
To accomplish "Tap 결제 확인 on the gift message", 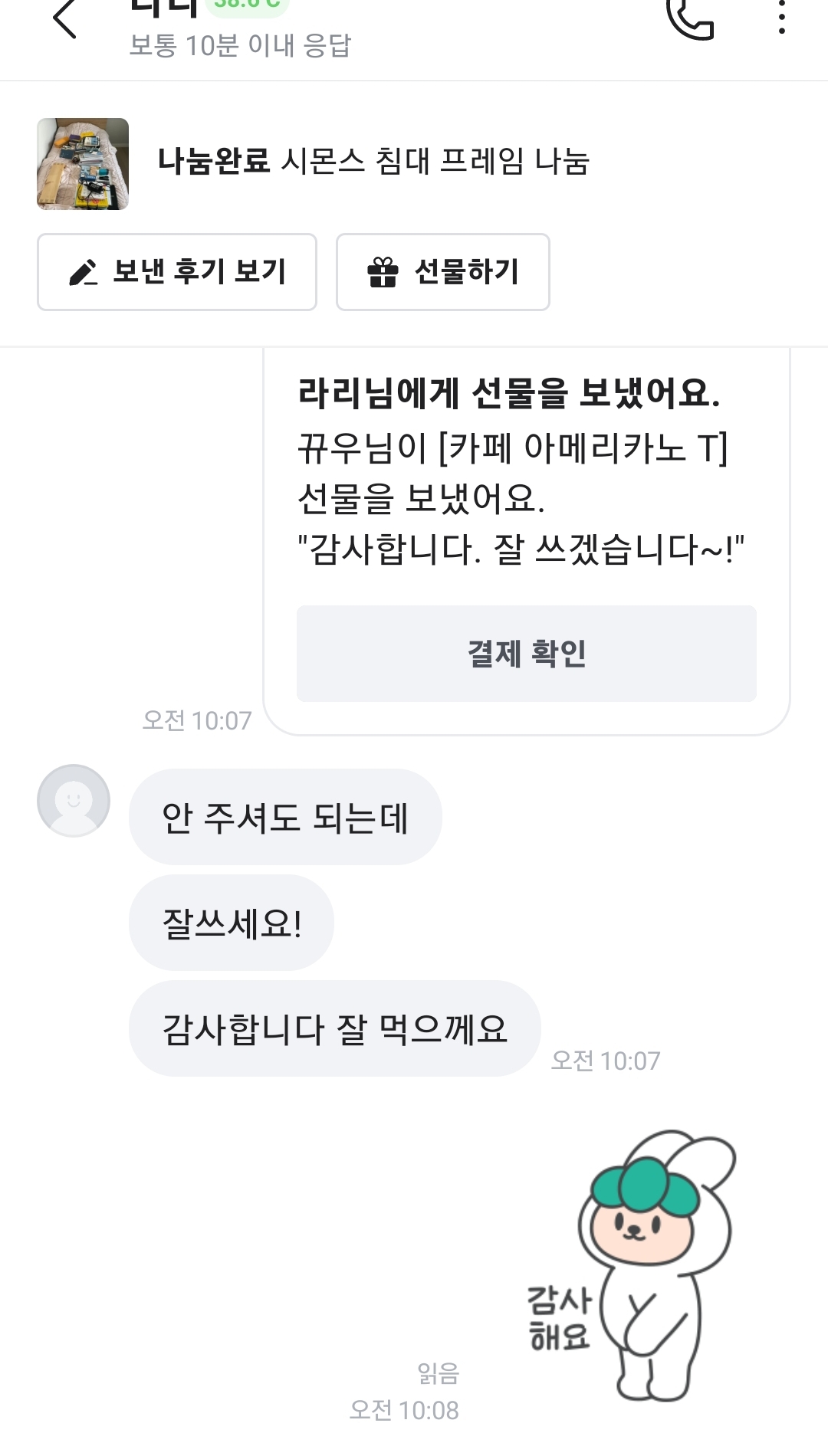I will click(527, 654).
